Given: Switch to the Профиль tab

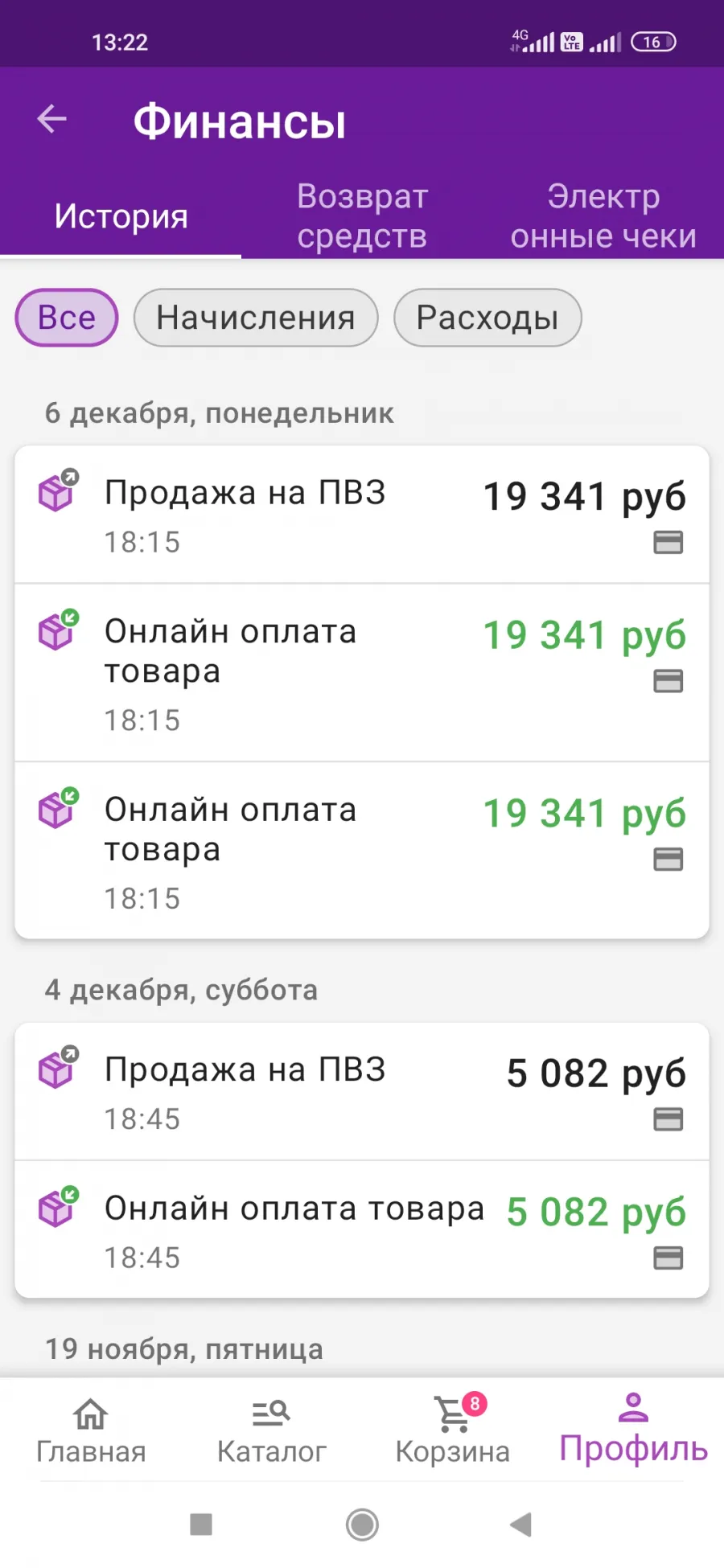Looking at the screenshot, I should 634,1430.
